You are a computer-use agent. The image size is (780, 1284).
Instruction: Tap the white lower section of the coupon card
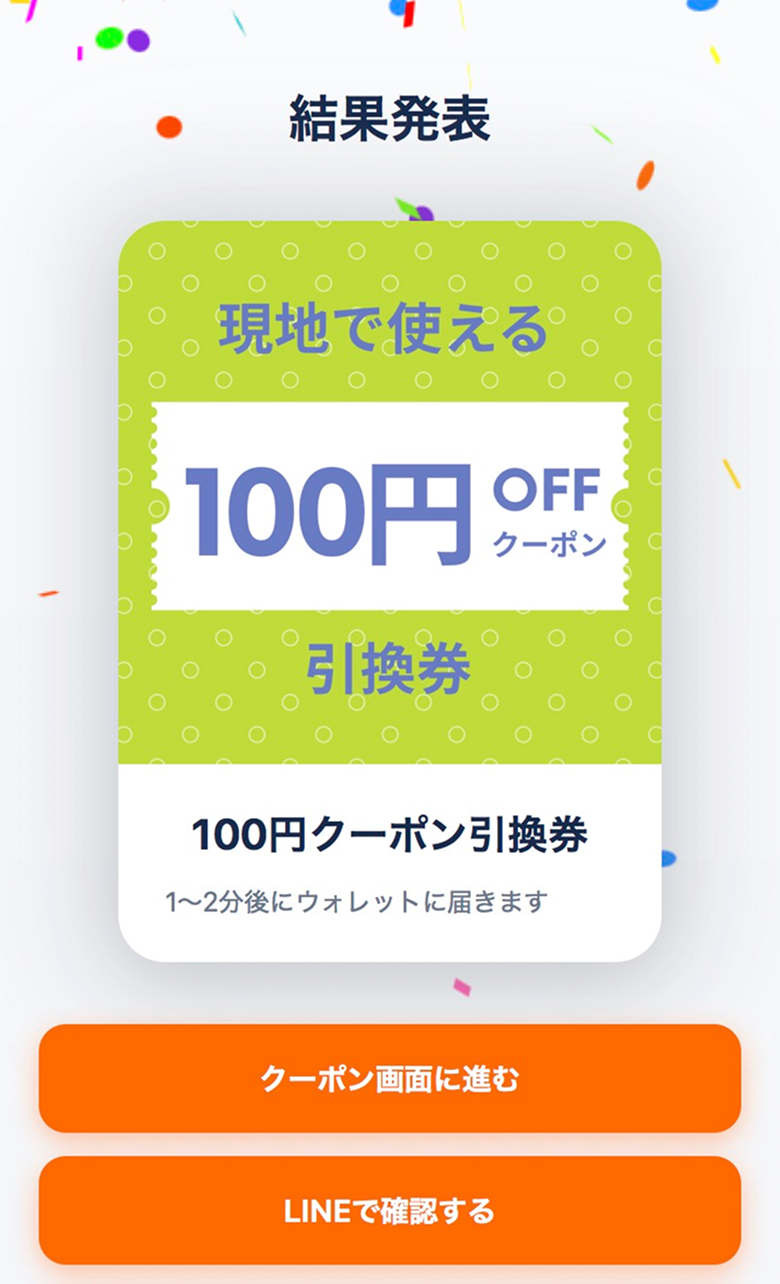(x=390, y=865)
